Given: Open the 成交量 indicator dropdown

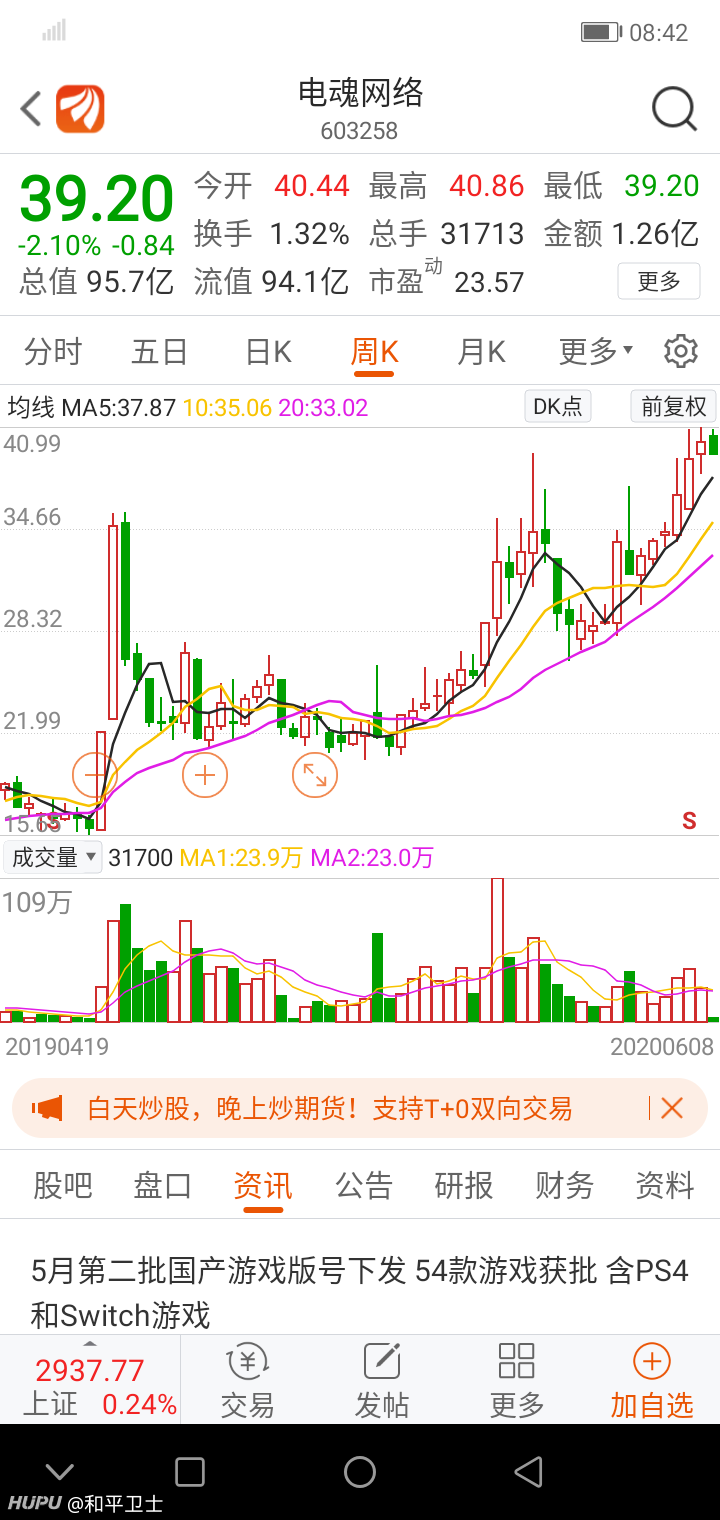Looking at the screenshot, I should coord(53,857).
